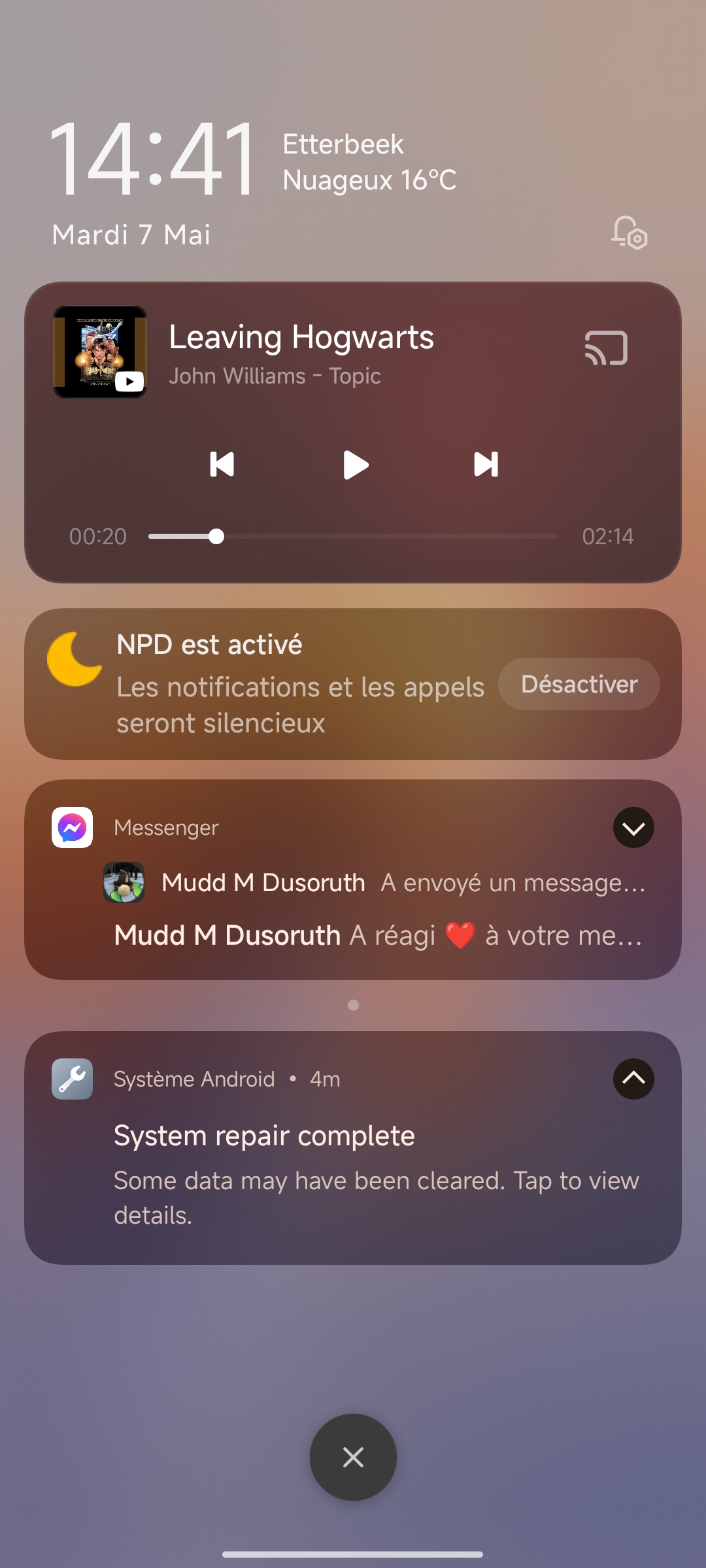The height and width of the screenshot is (1568, 706).
Task: Expand the Messenger notification
Action: tap(633, 828)
